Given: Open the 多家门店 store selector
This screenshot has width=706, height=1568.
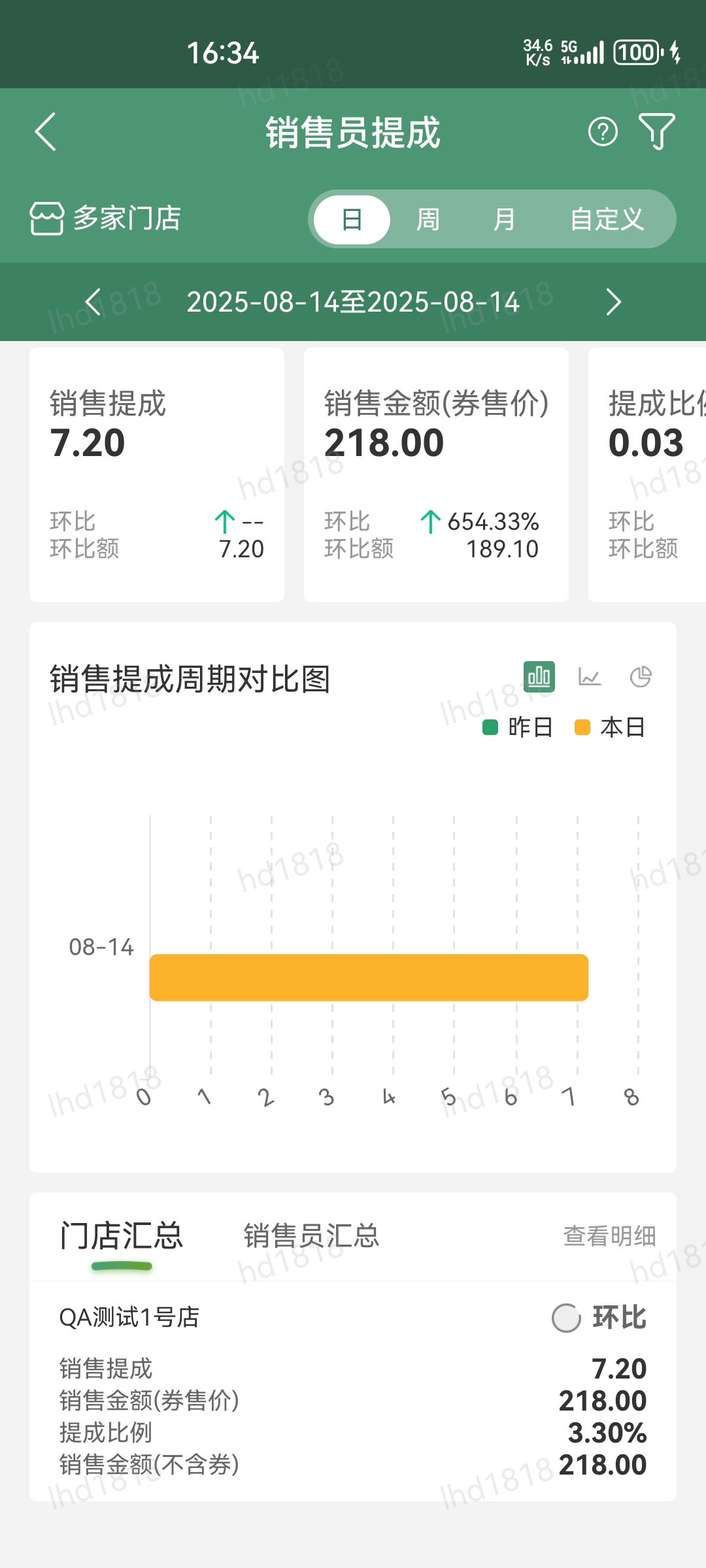Looking at the screenshot, I should [x=106, y=218].
